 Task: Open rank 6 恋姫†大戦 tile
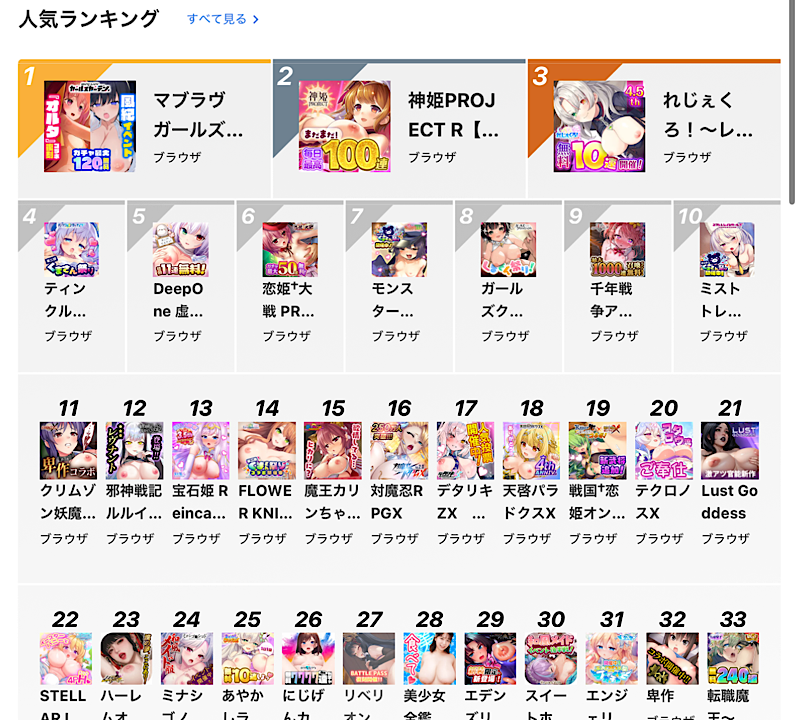point(290,285)
